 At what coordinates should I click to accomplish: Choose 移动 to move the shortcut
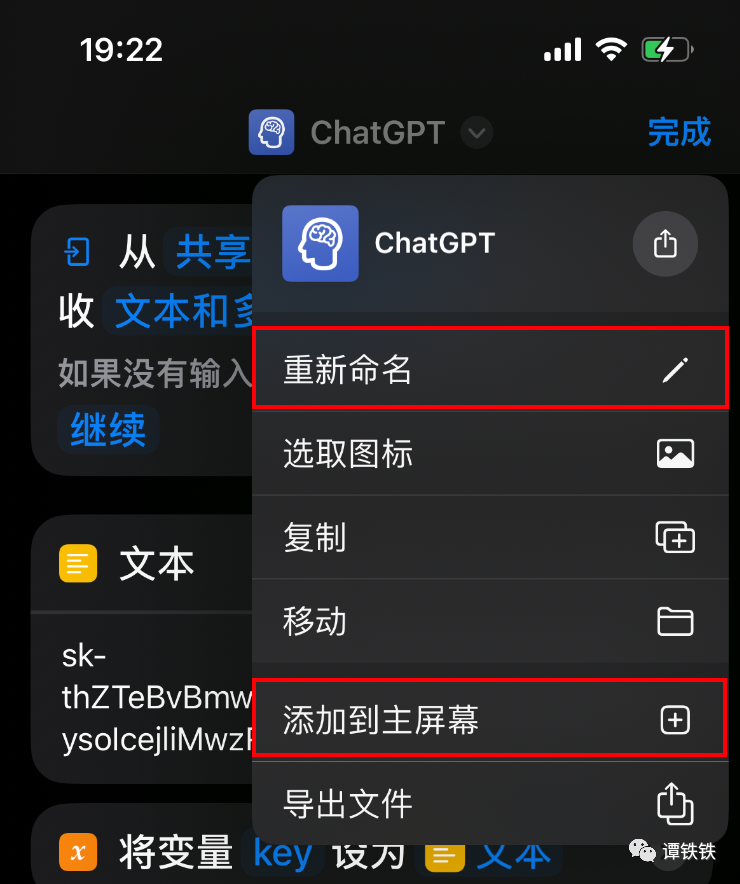pyautogui.click(x=490, y=621)
